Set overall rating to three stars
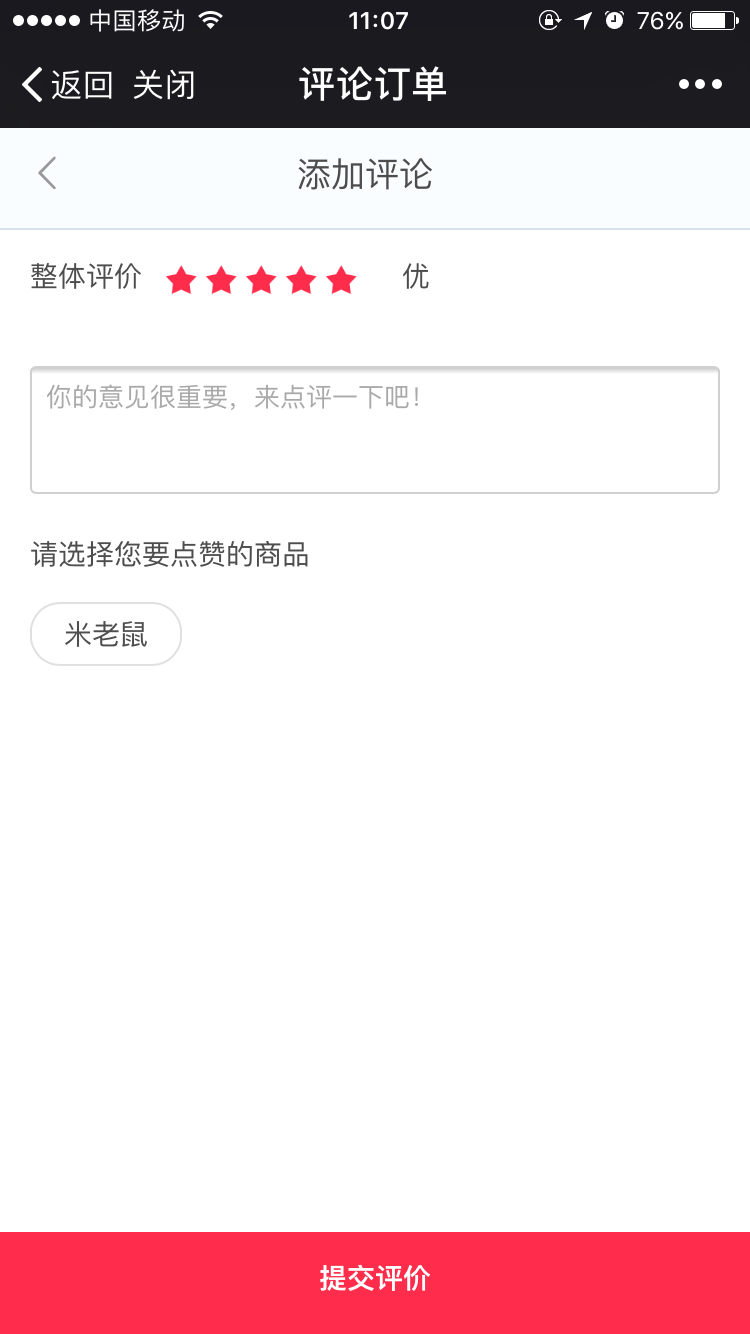 (261, 280)
